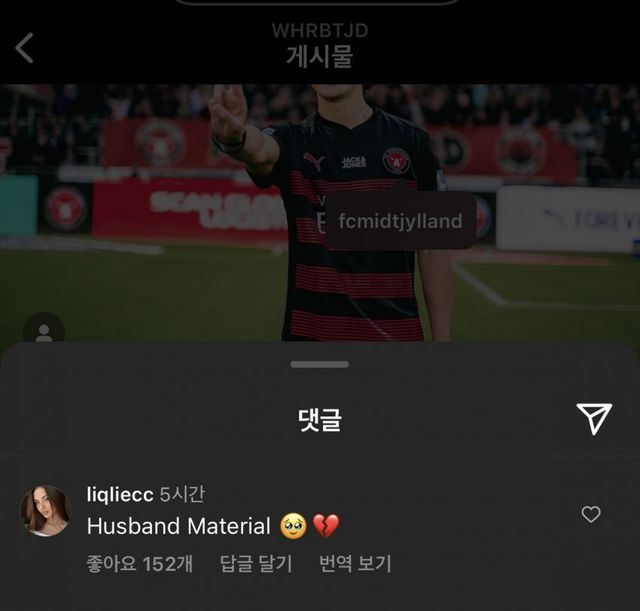Tap 번역 보기 to translate the comment

[x=355, y=564]
